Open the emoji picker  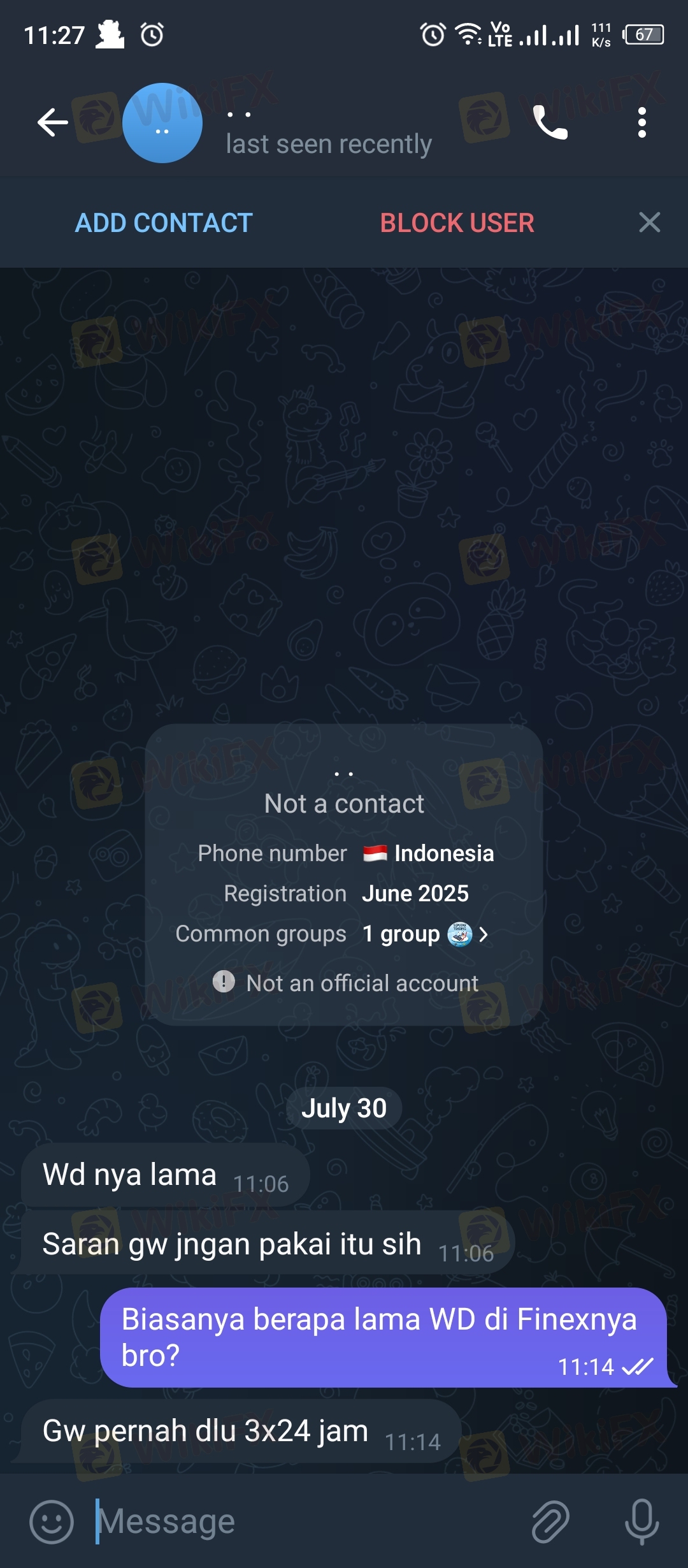(x=52, y=1521)
